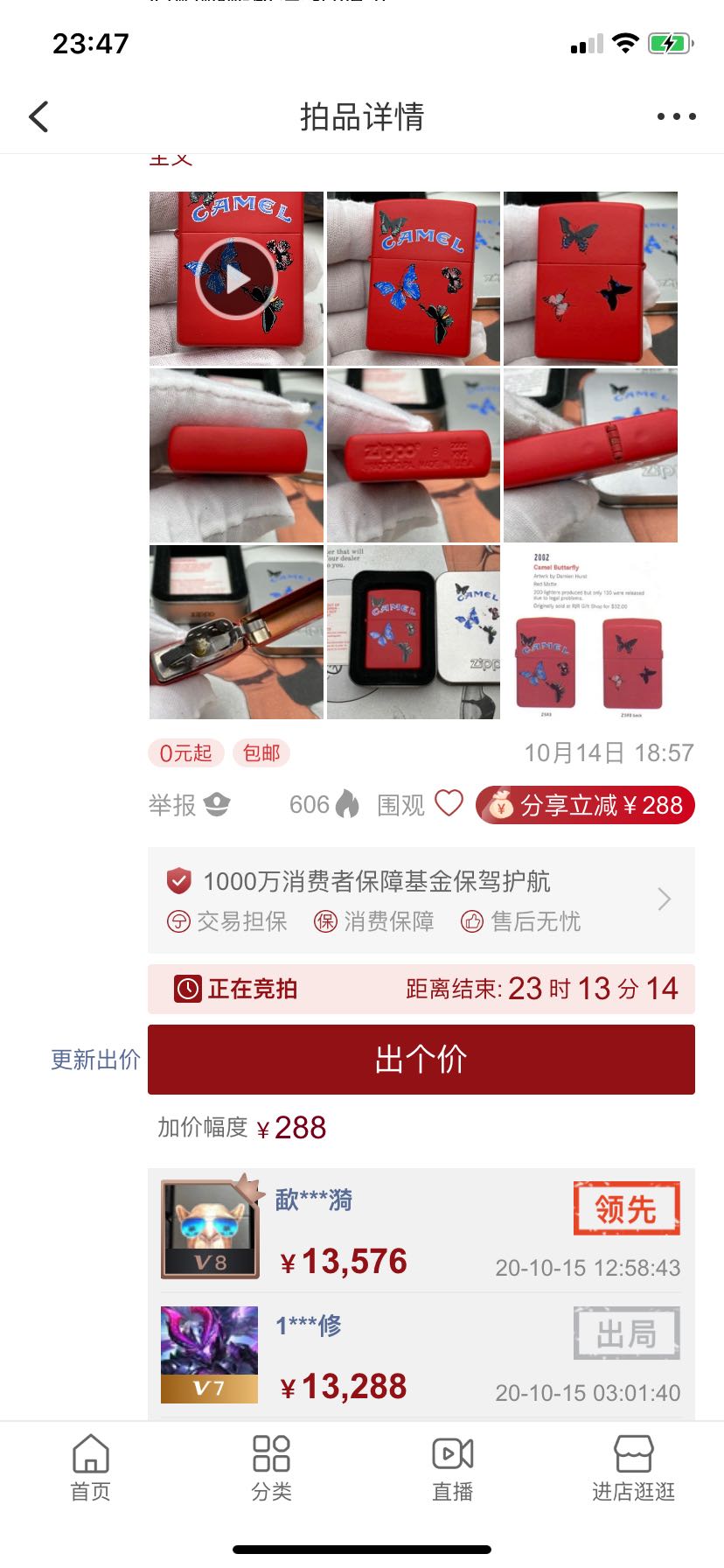Open the profile of bidder 1***修

pos(210,1354)
